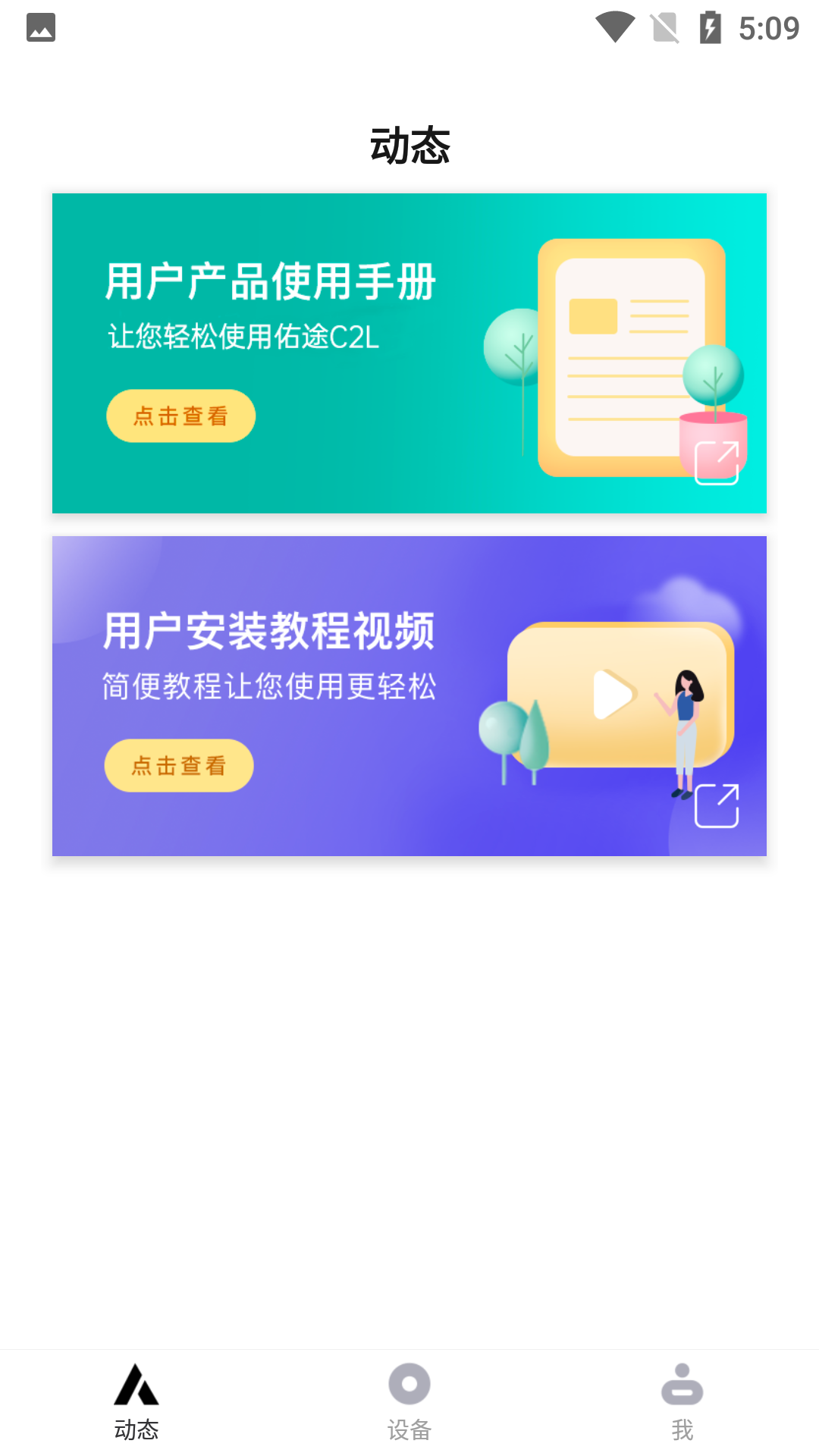
Task: Select the 动态 tab
Action: click(x=136, y=1403)
